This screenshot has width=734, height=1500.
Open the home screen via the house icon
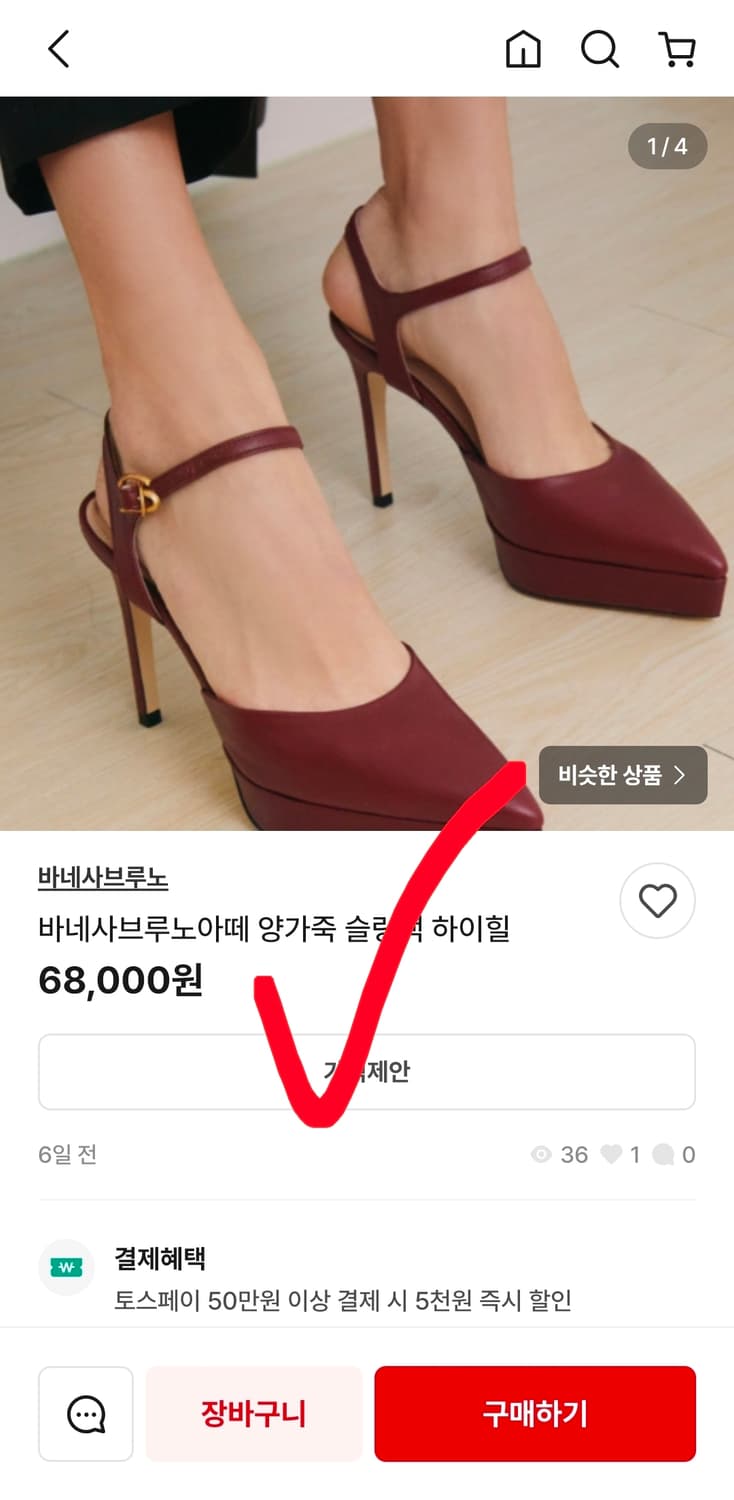click(524, 47)
